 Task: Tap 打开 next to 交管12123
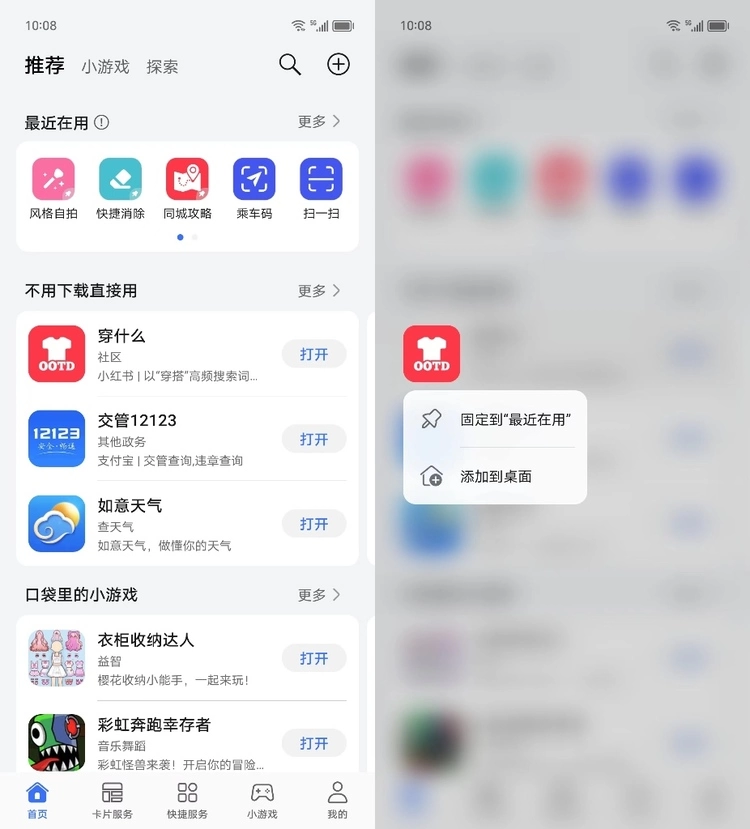pos(314,439)
